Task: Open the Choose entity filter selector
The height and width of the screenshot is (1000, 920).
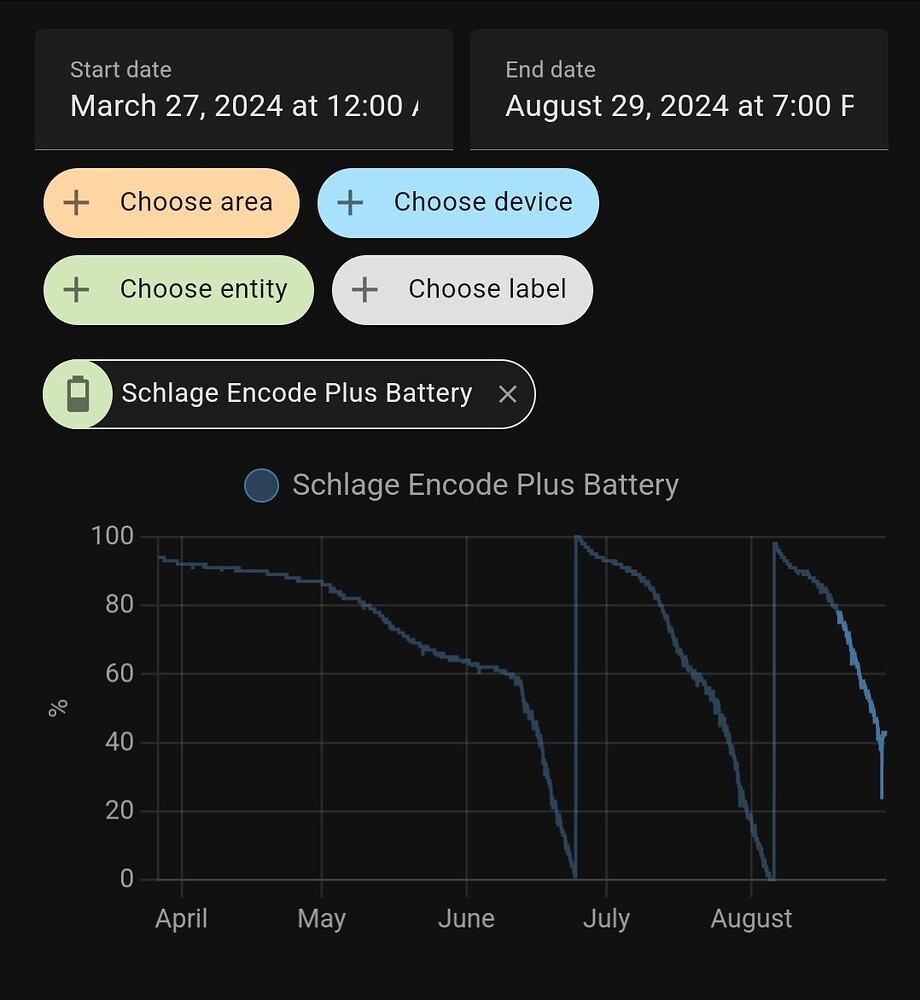Action: point(178,289)
